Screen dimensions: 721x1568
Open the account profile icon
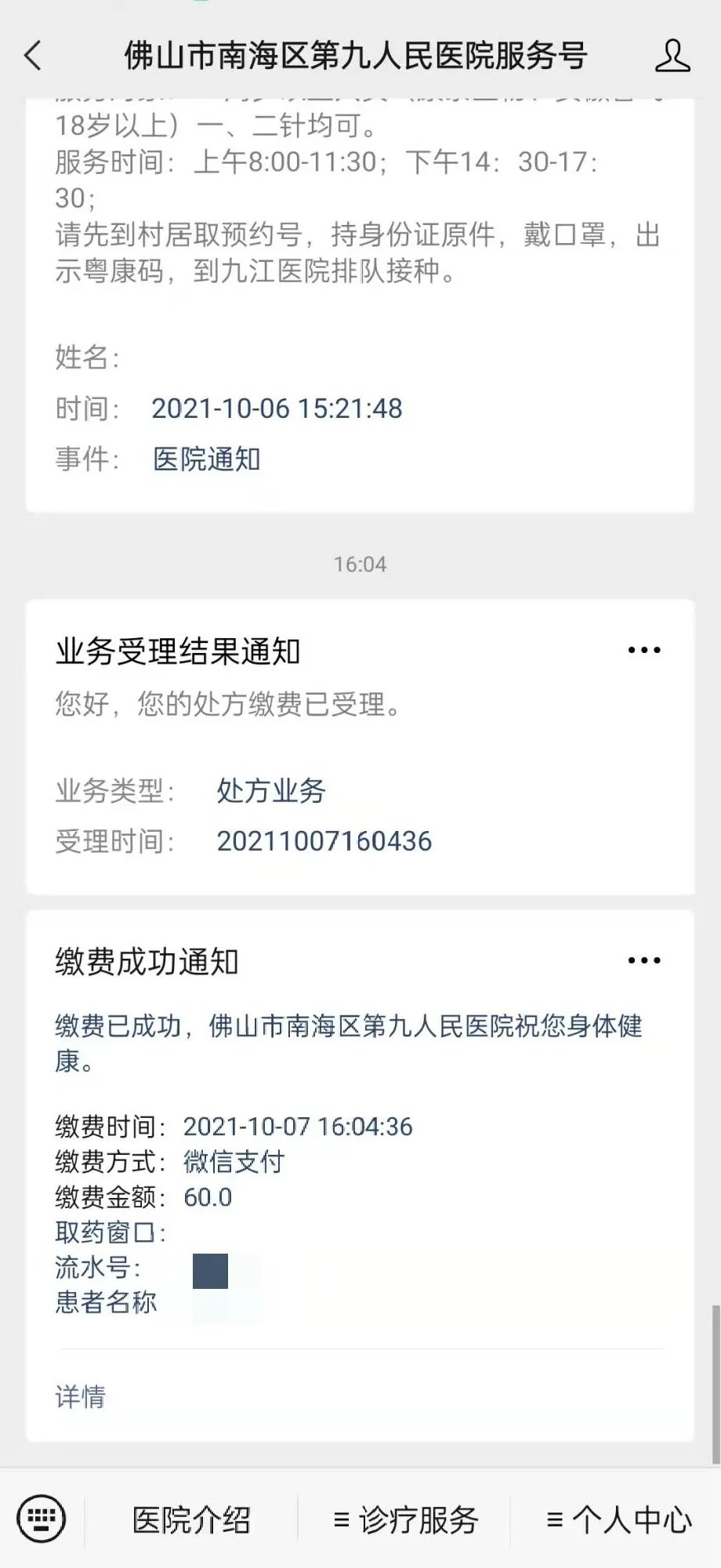tap(672, 56)
